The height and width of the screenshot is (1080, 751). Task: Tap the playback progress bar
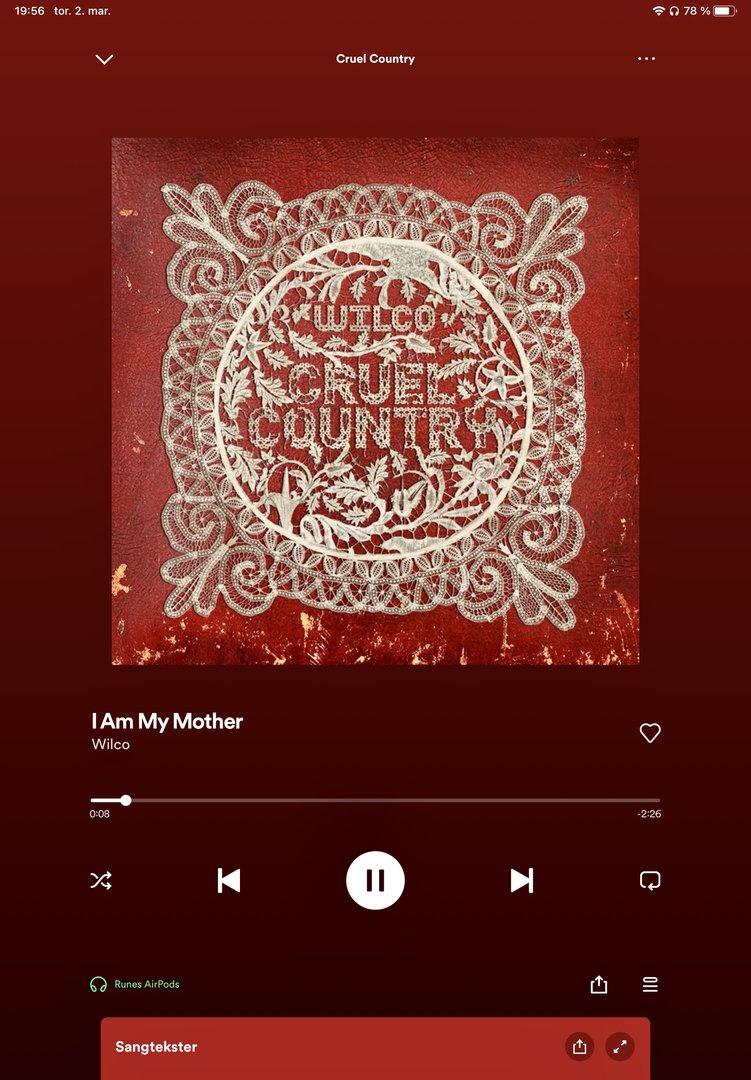tap(375, 800)
